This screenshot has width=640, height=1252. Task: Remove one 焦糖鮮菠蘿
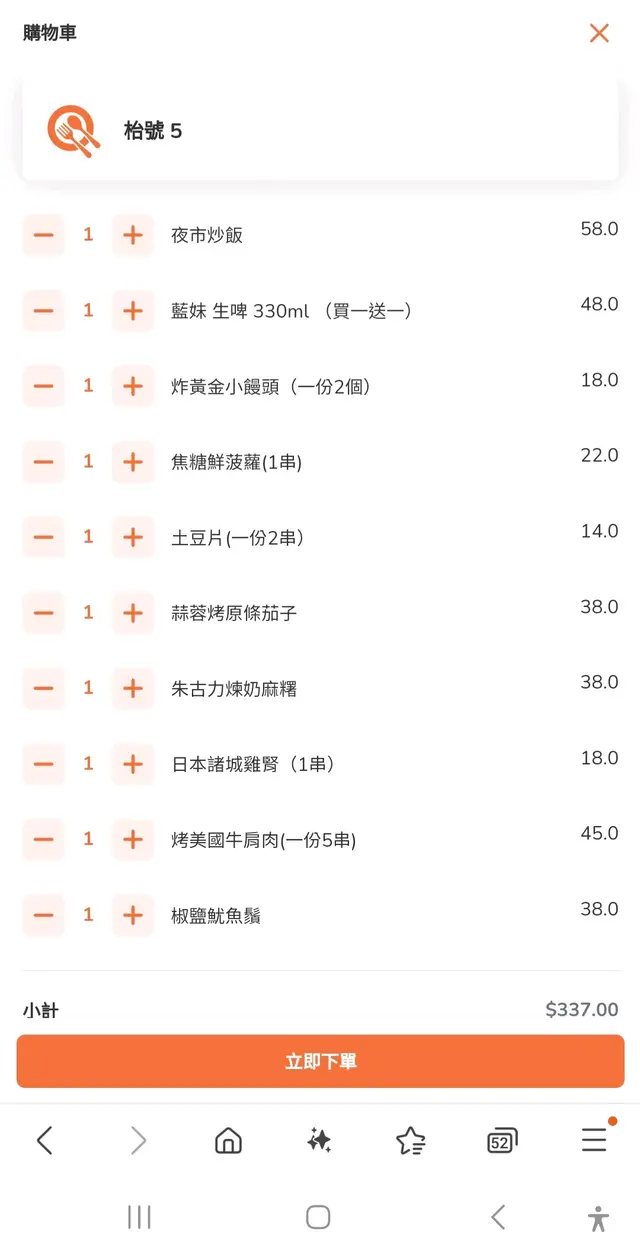click(x=43, y=462)
